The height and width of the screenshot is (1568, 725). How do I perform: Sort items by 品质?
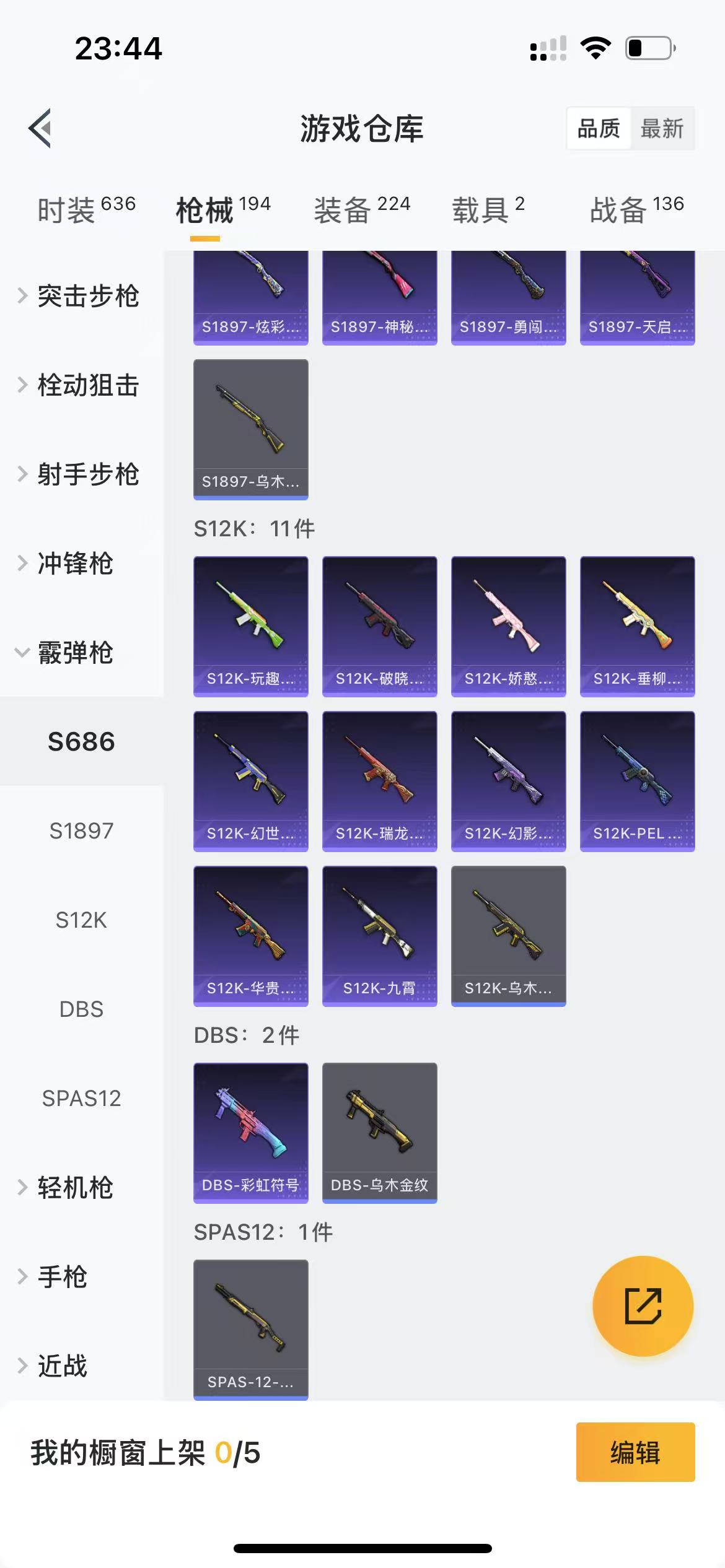pyautogui.click(x=599, y=129)
